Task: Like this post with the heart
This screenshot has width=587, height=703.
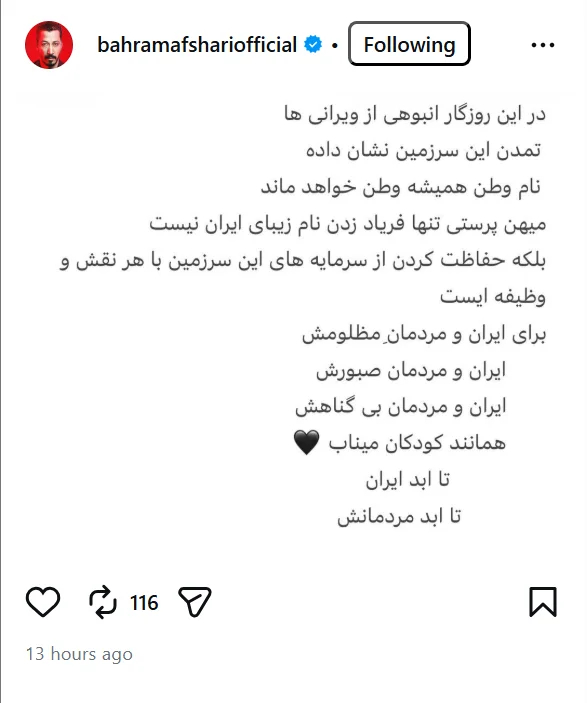Action: (43, 602)
